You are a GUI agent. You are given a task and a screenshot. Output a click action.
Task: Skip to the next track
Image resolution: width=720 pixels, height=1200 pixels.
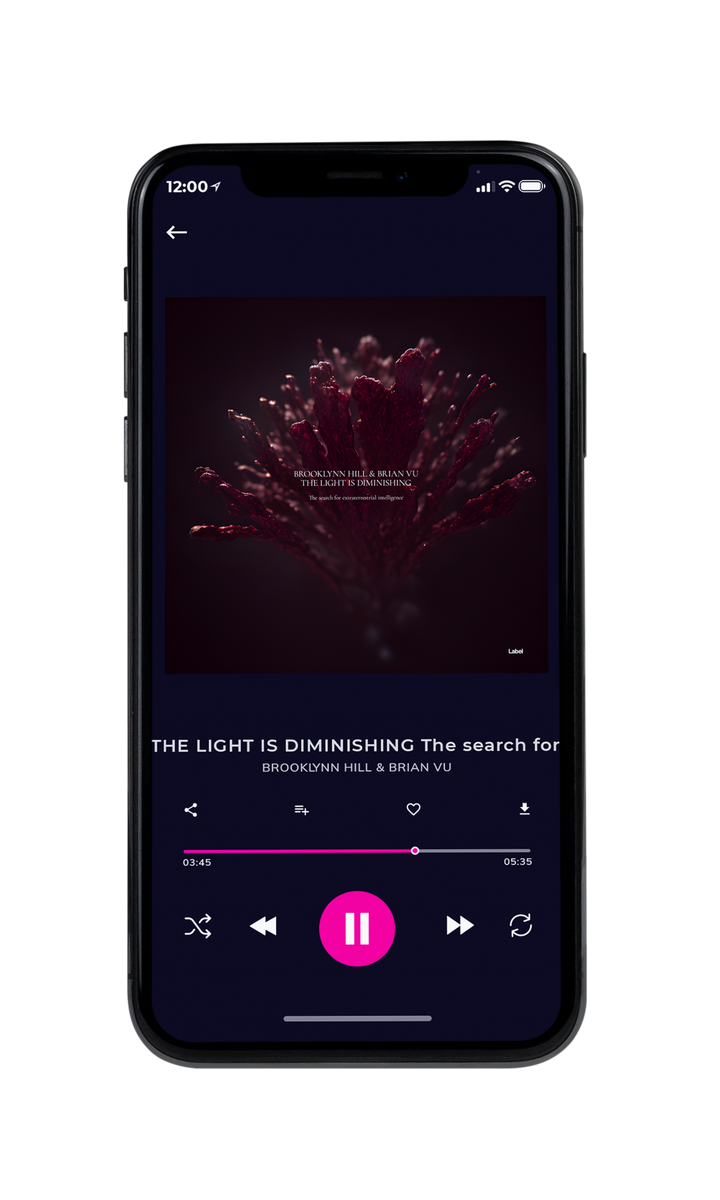pyautogui.click(x=460, y=926)
